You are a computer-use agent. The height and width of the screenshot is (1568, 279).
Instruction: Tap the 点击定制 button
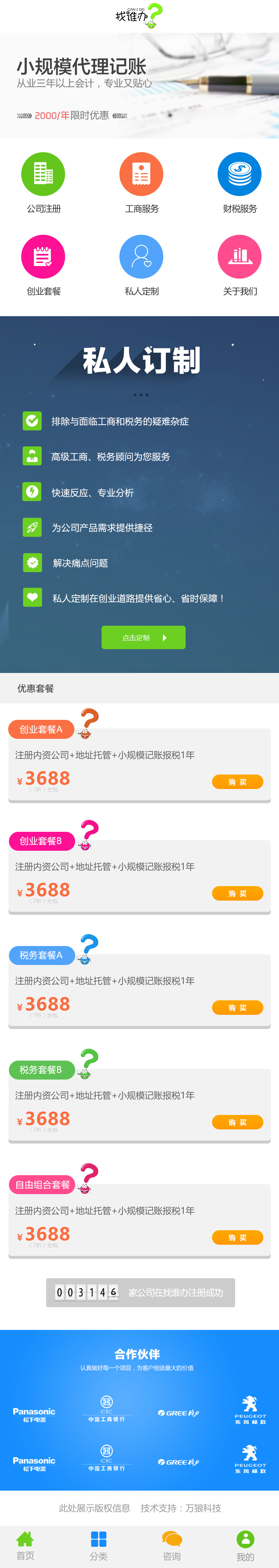143,637
